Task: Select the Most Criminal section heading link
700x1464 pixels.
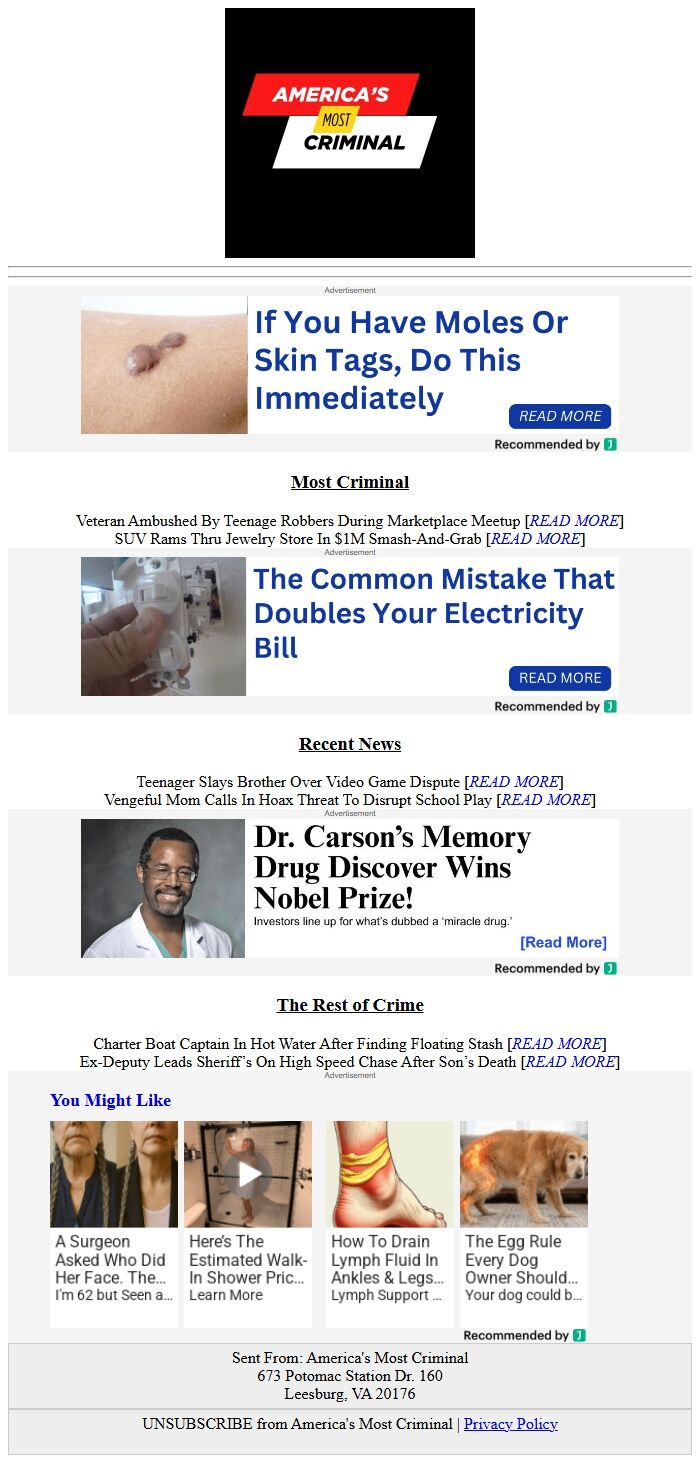Action: (x=350, y=482)
